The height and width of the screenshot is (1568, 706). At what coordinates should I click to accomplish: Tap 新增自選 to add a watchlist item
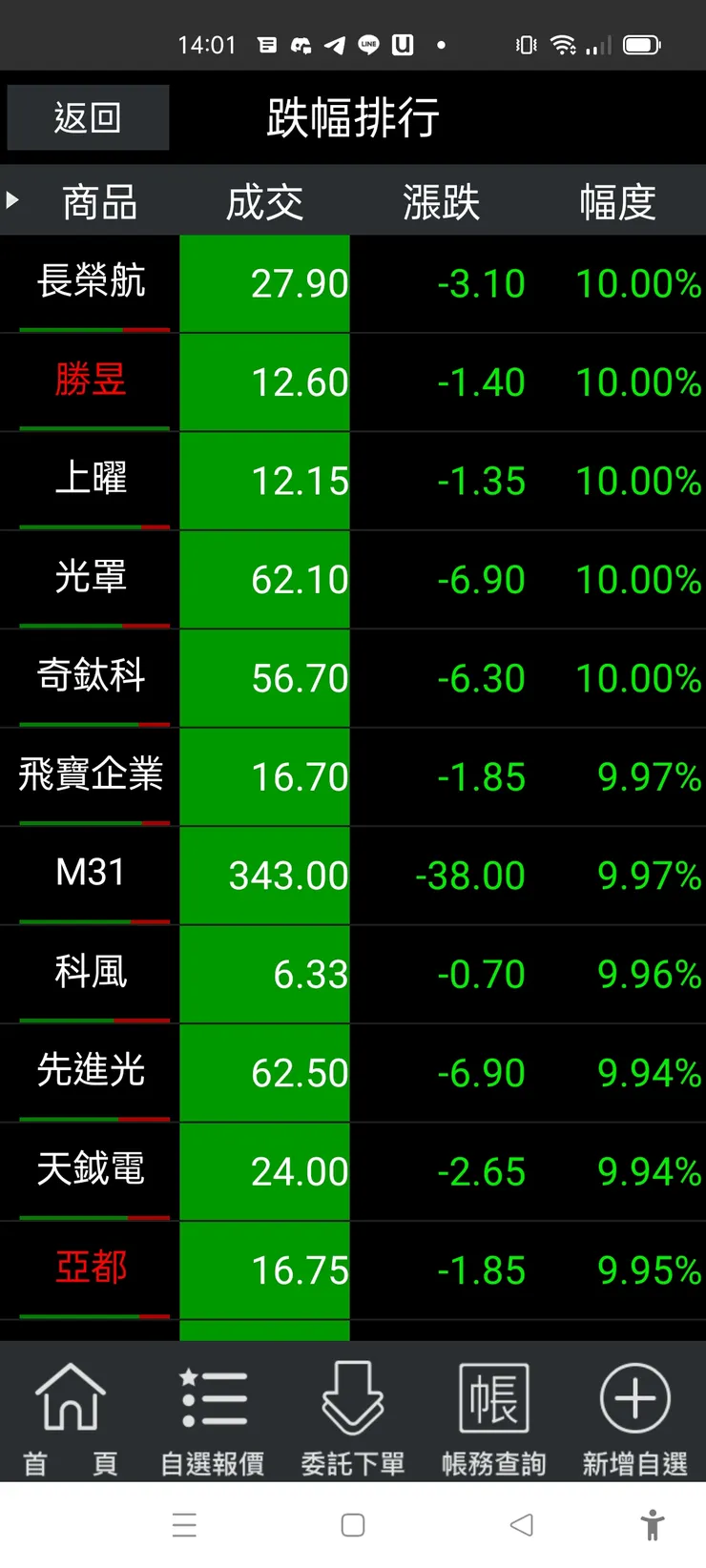634,1418
